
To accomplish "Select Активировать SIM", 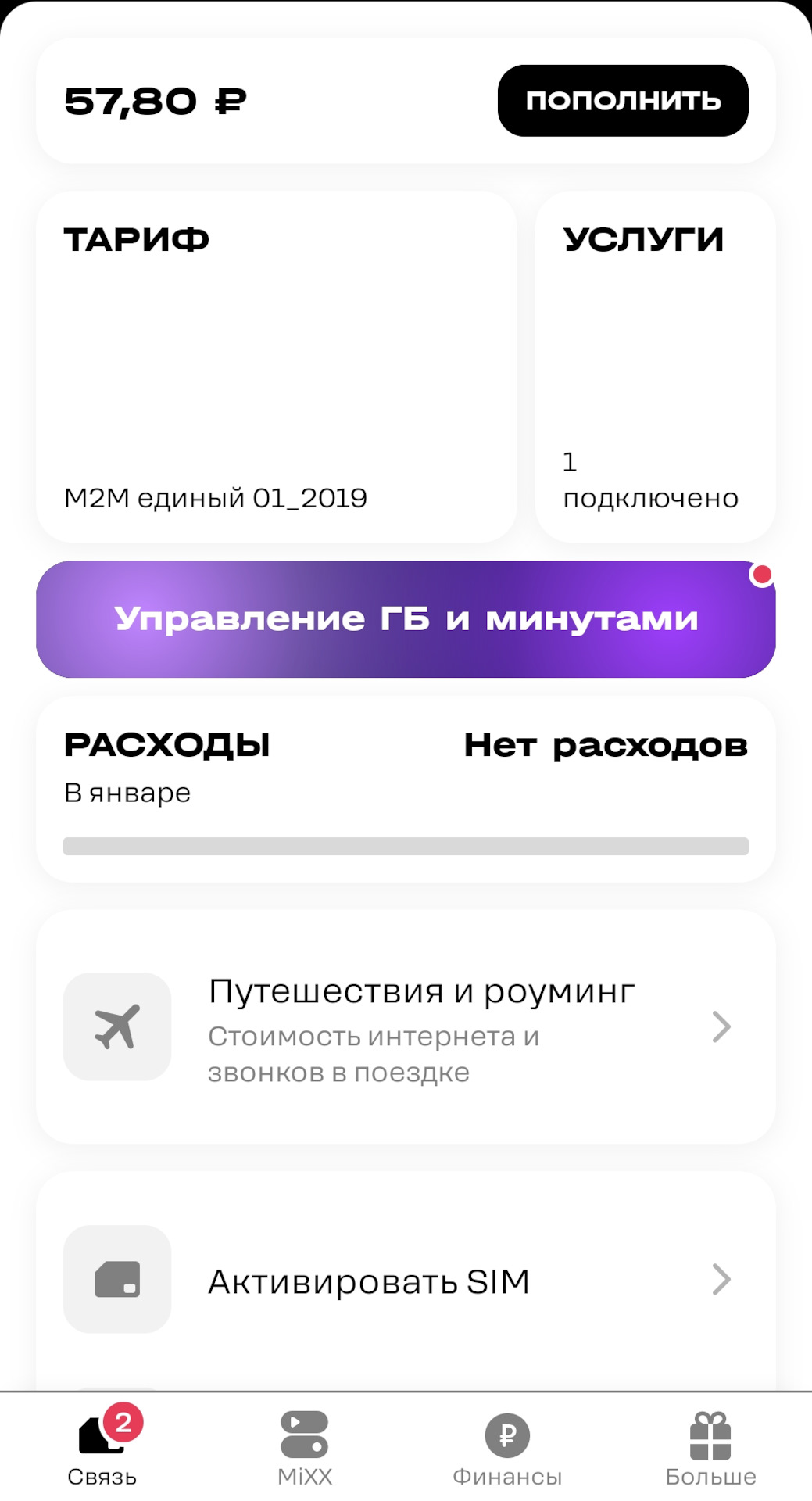I will pos(406,1280).
